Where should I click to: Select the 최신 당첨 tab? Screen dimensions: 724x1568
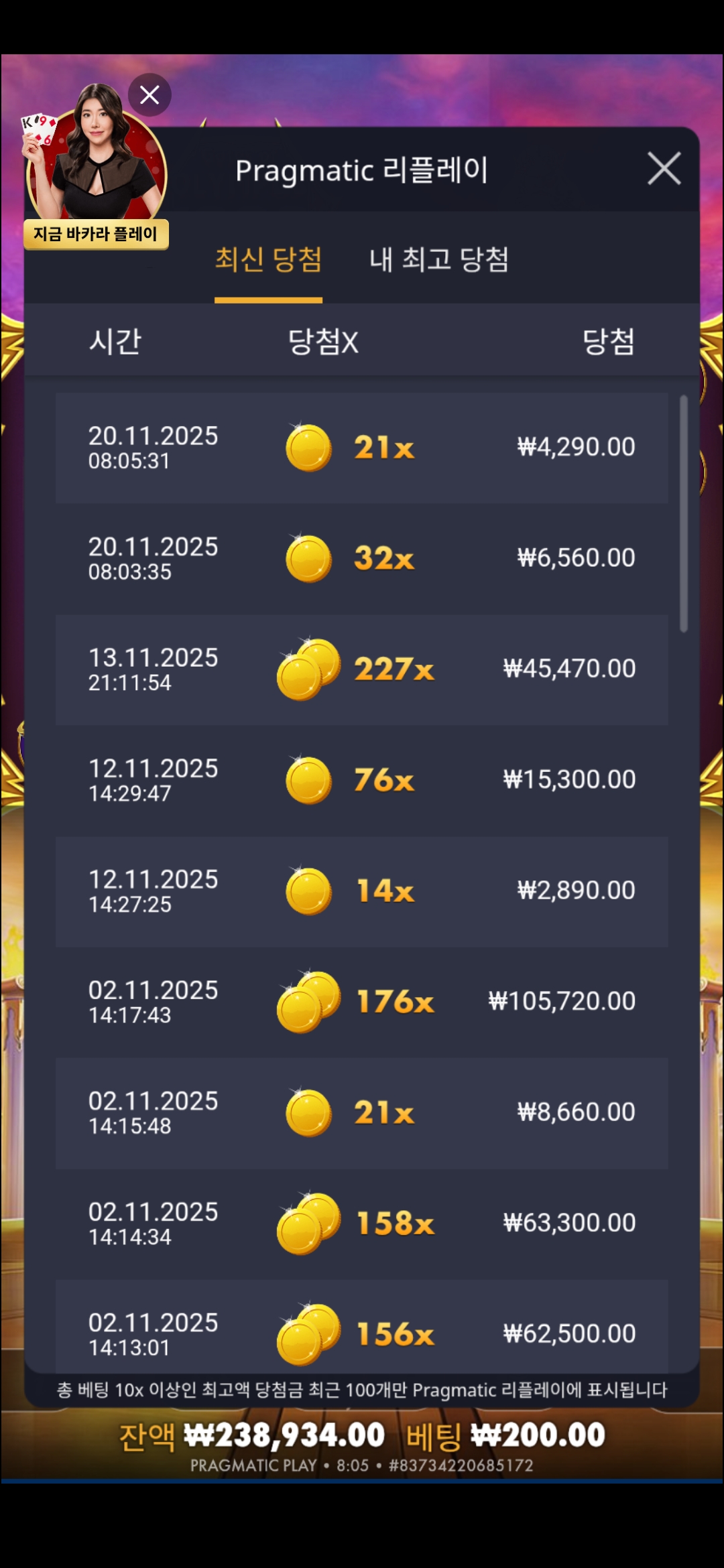click(x=268, y=260)
